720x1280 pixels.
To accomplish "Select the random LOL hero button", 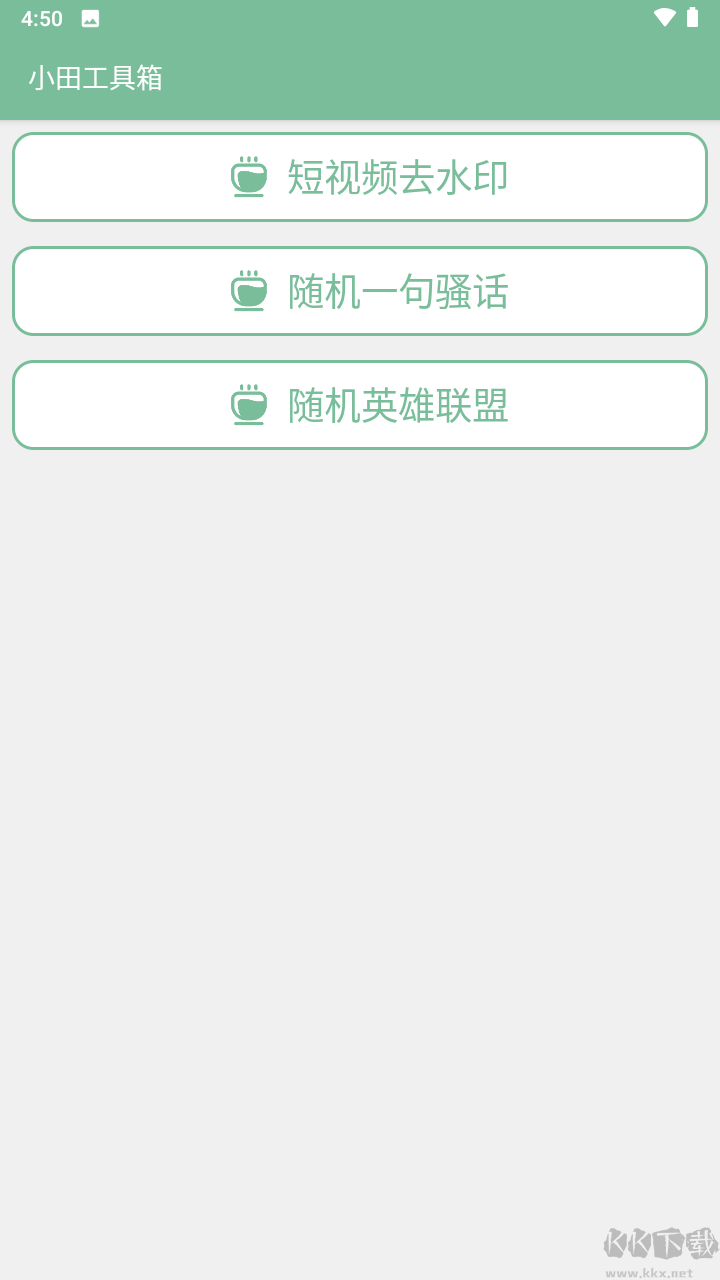I will pos(360,405).
